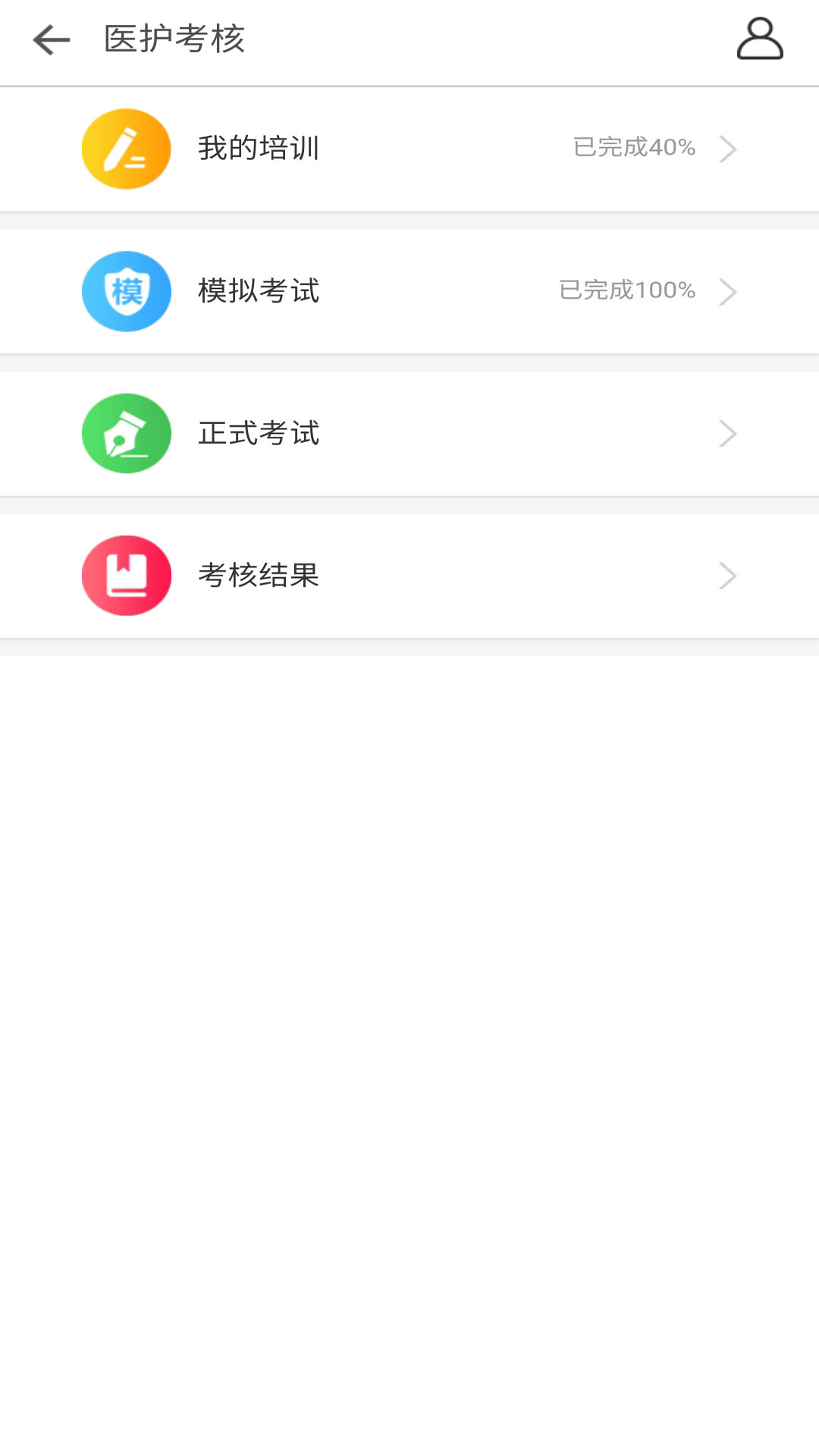Tap the back arrow
Viewport: 819px width, 1456px height.
[x=49, y=39]
